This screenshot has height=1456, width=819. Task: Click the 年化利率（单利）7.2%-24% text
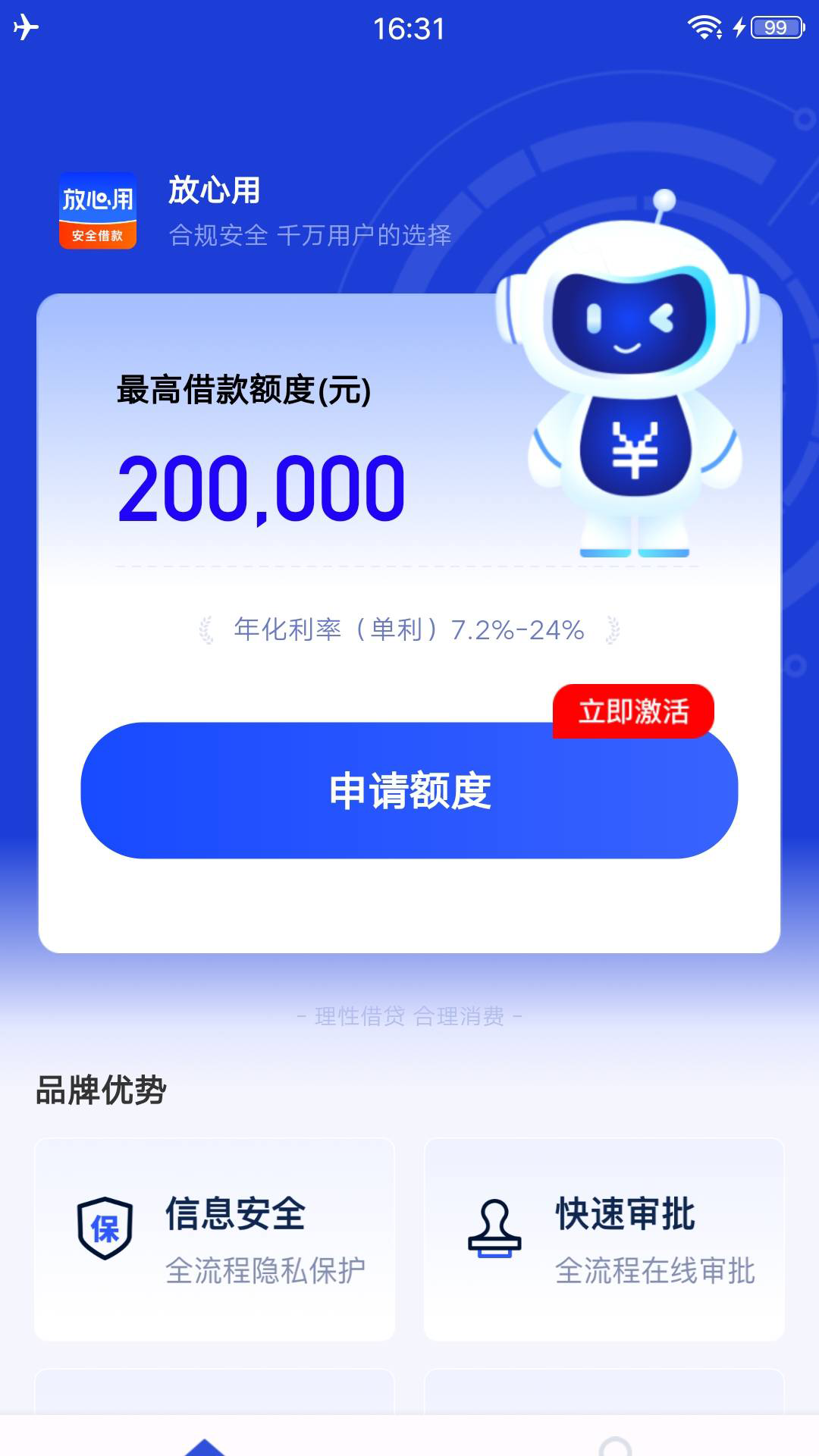point(409,629)
